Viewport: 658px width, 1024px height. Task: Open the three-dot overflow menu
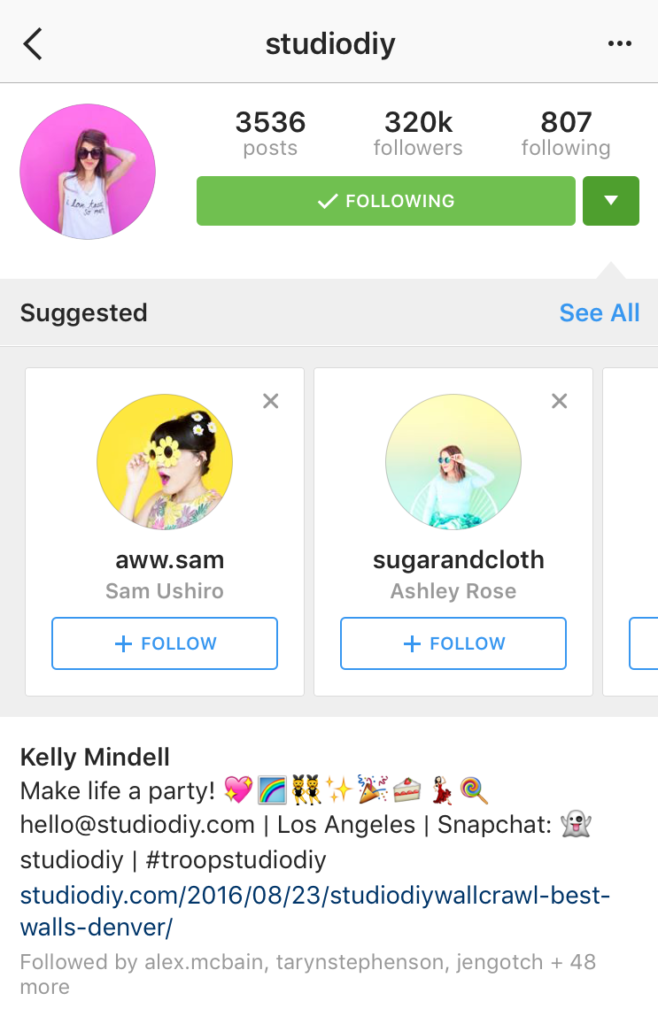620,44
